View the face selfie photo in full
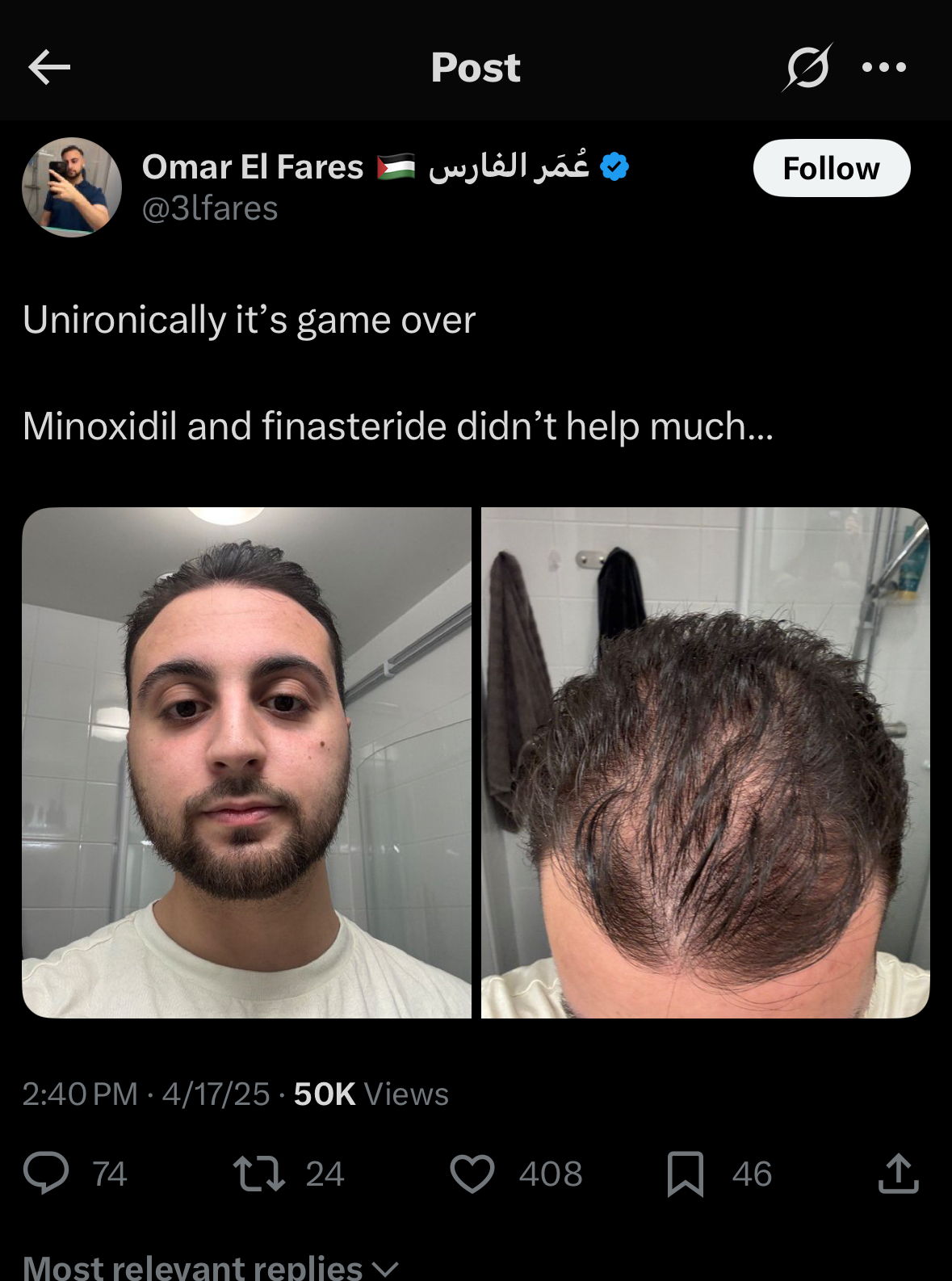The image size is (952, 1281). 246,762
